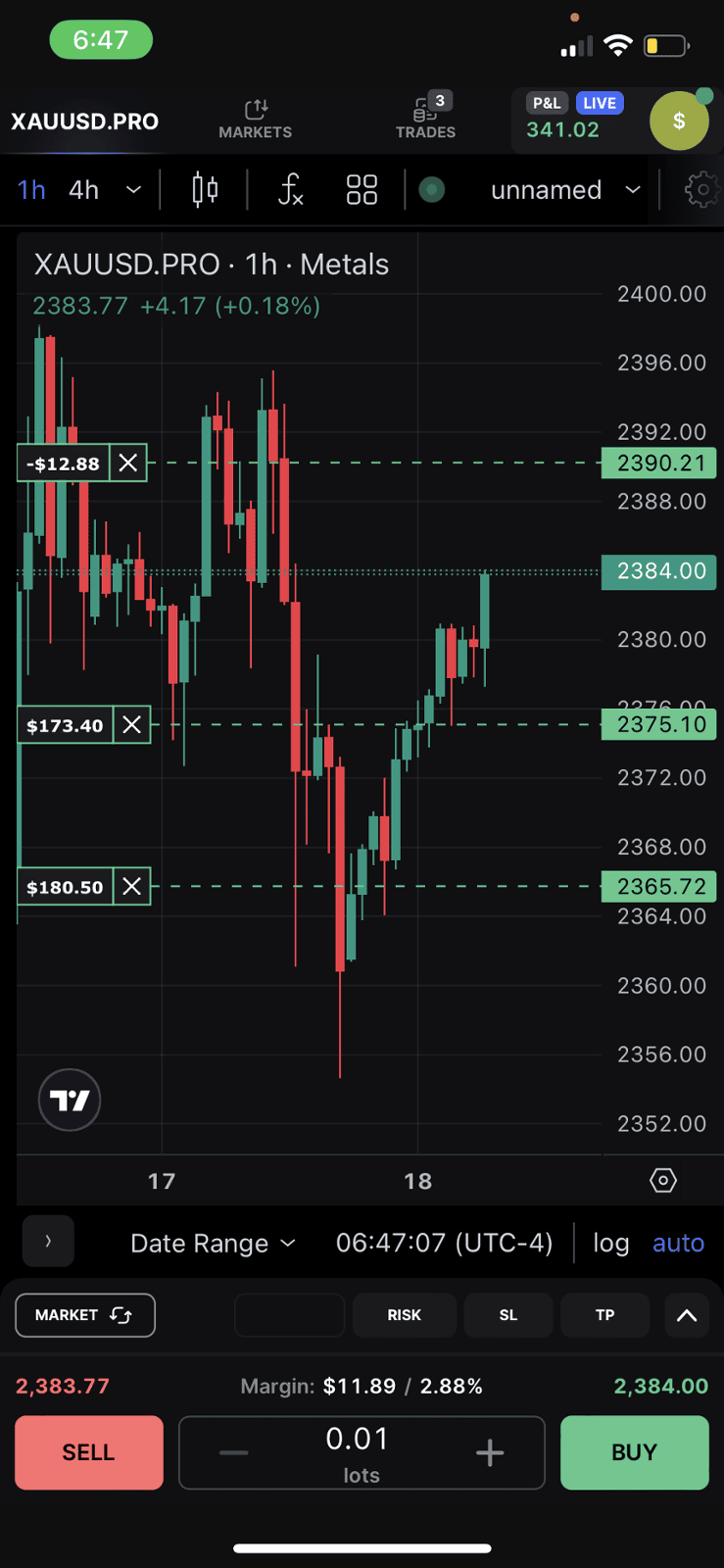Set a stop loss with SL
Screen dimensions: 724x1568
507,1315
